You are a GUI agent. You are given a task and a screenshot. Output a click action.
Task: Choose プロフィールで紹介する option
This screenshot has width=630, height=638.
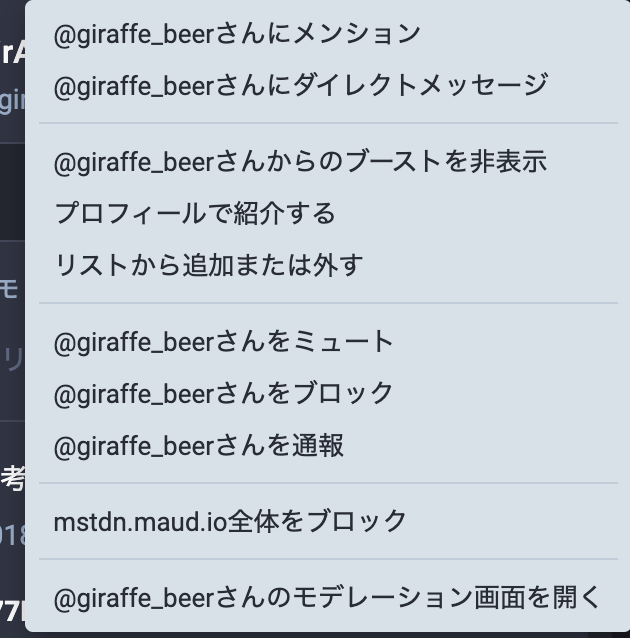[x=194, y=214]
